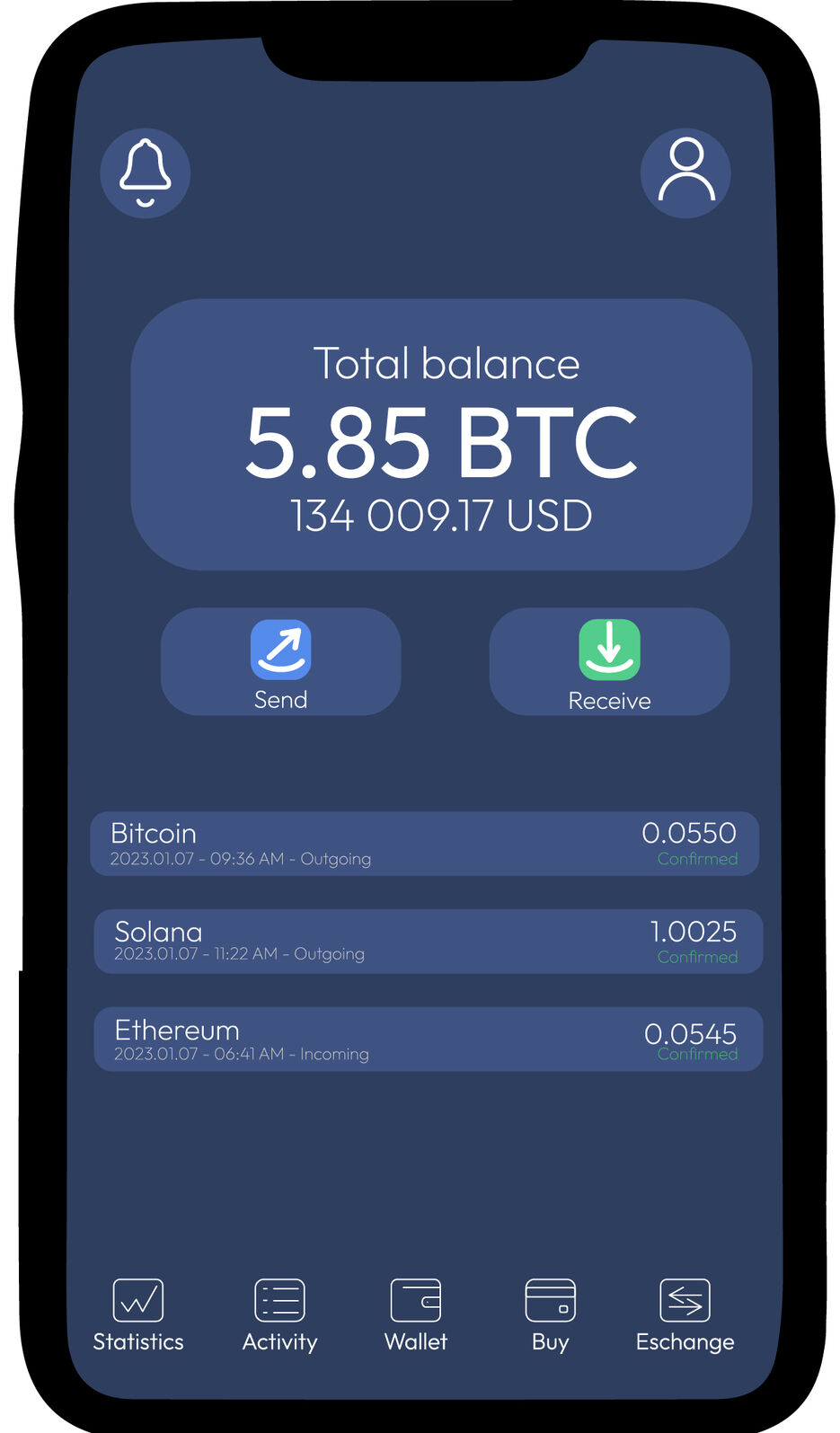Screen dimensions: 840x1433
Task: Open the user profile icon
Action: (x=685, y=172)
